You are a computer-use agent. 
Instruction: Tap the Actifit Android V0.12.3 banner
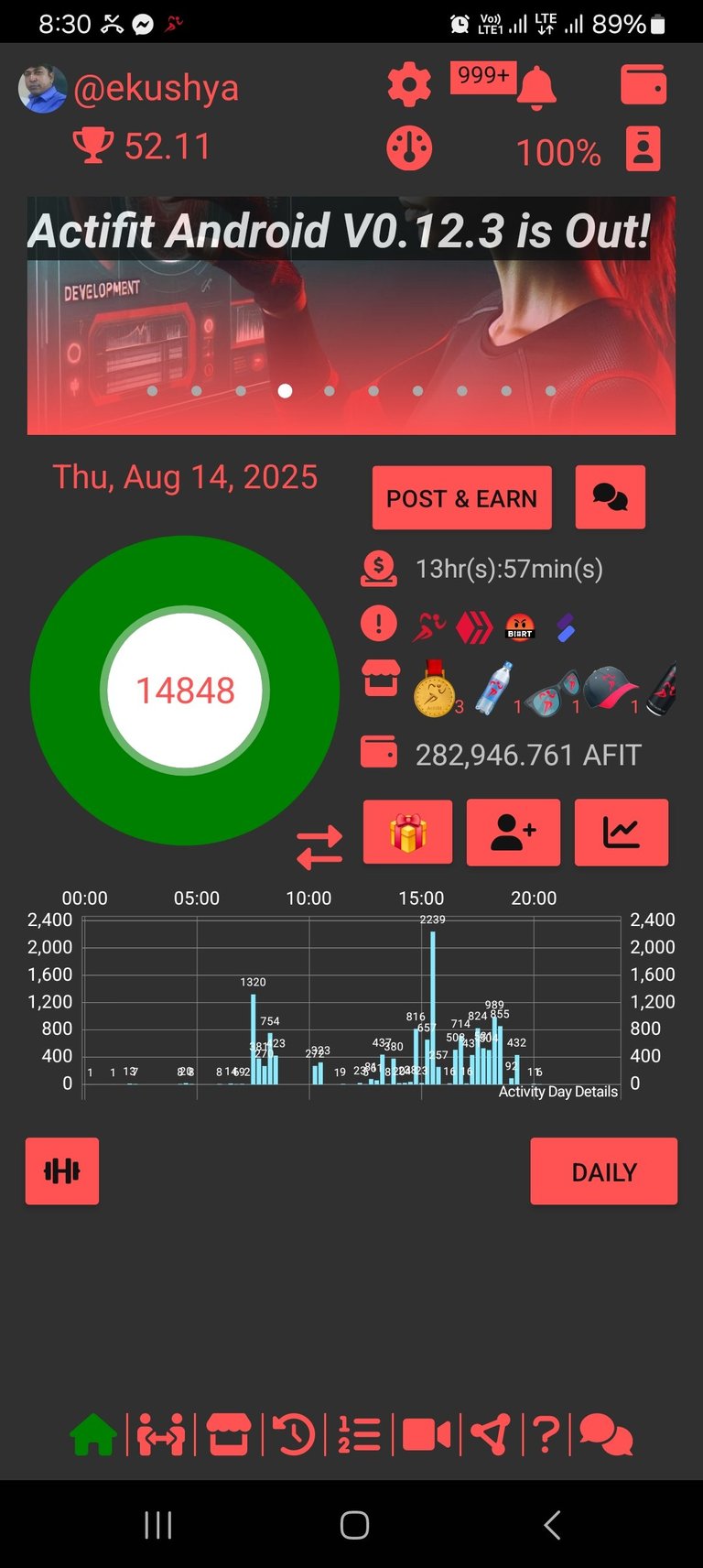351,315
